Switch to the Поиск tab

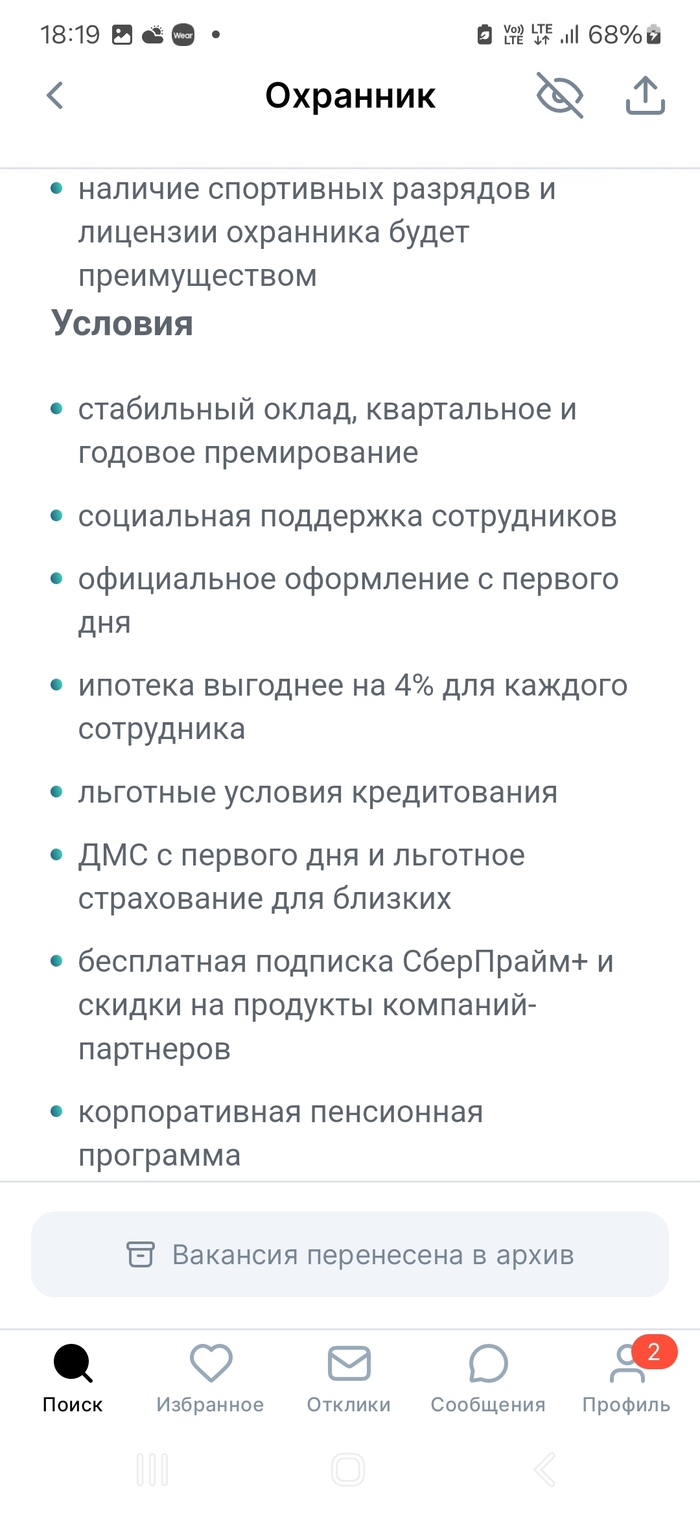72,1378
